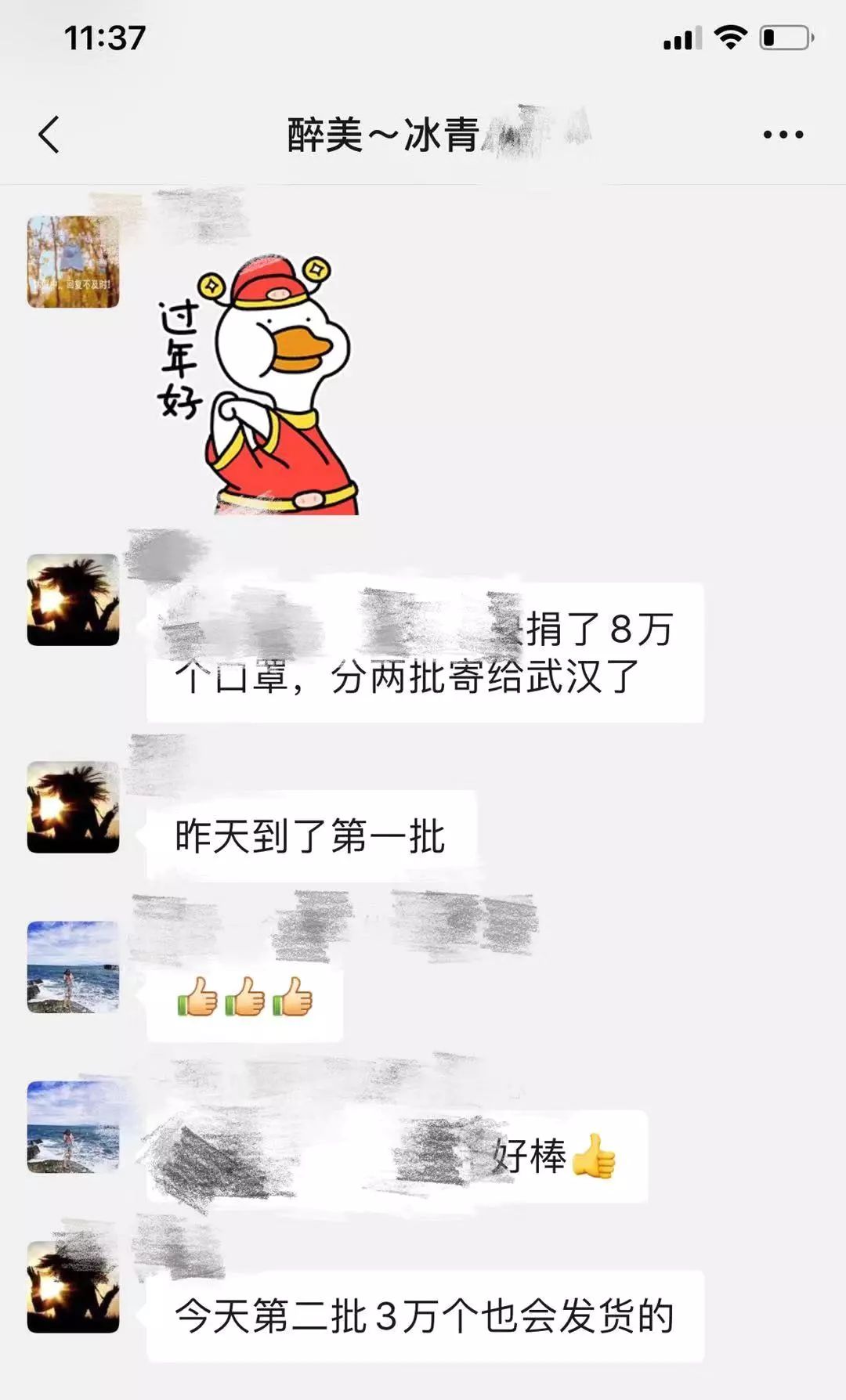
Task: Open avatar beside the three thumbs-up message
Action: (x=73, y=967)
